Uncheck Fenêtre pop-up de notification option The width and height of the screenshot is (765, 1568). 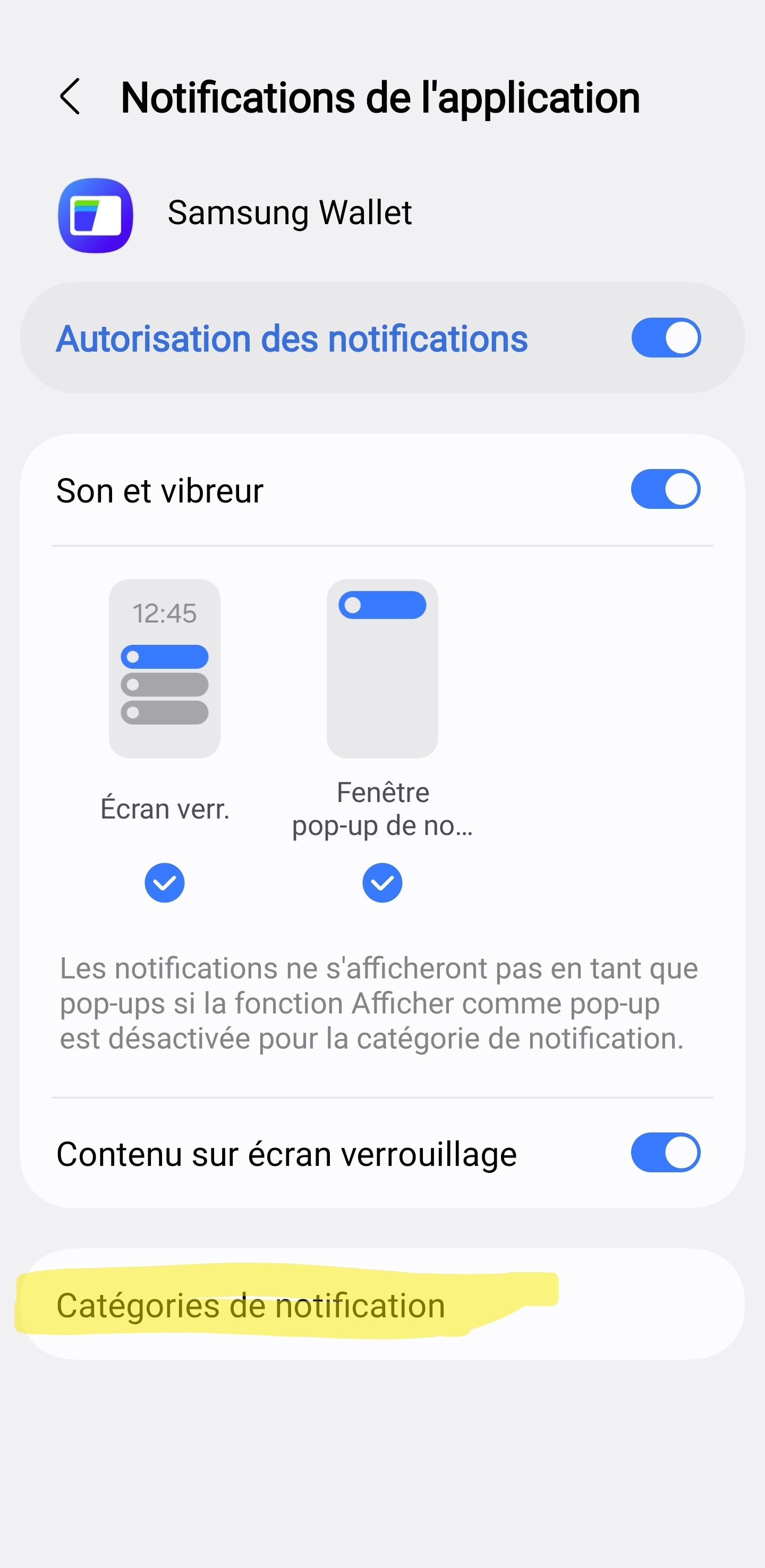click(x=382, y=883)
